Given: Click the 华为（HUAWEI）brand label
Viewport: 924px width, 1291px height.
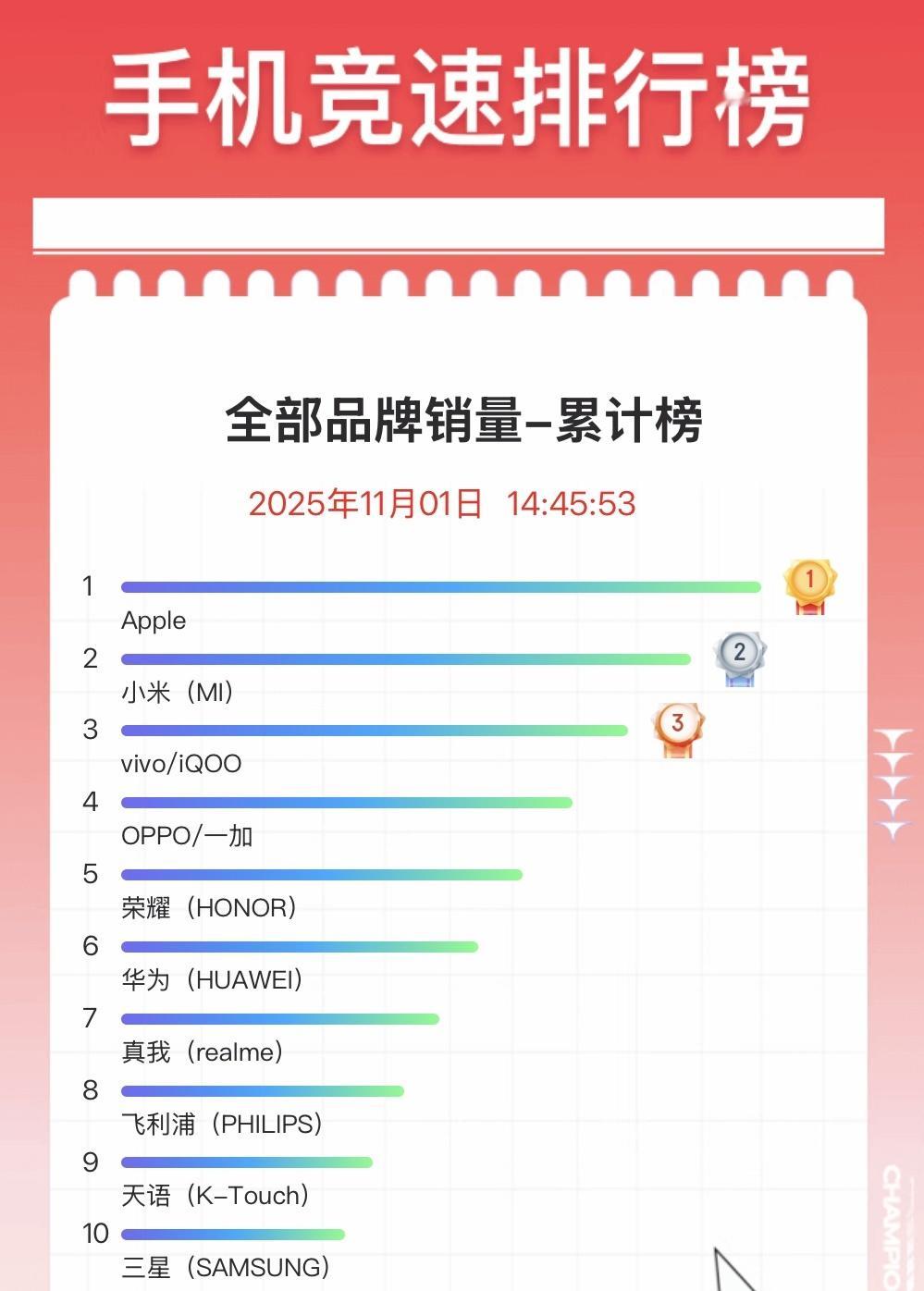Looking at the screenshot, I should (210, 979).
